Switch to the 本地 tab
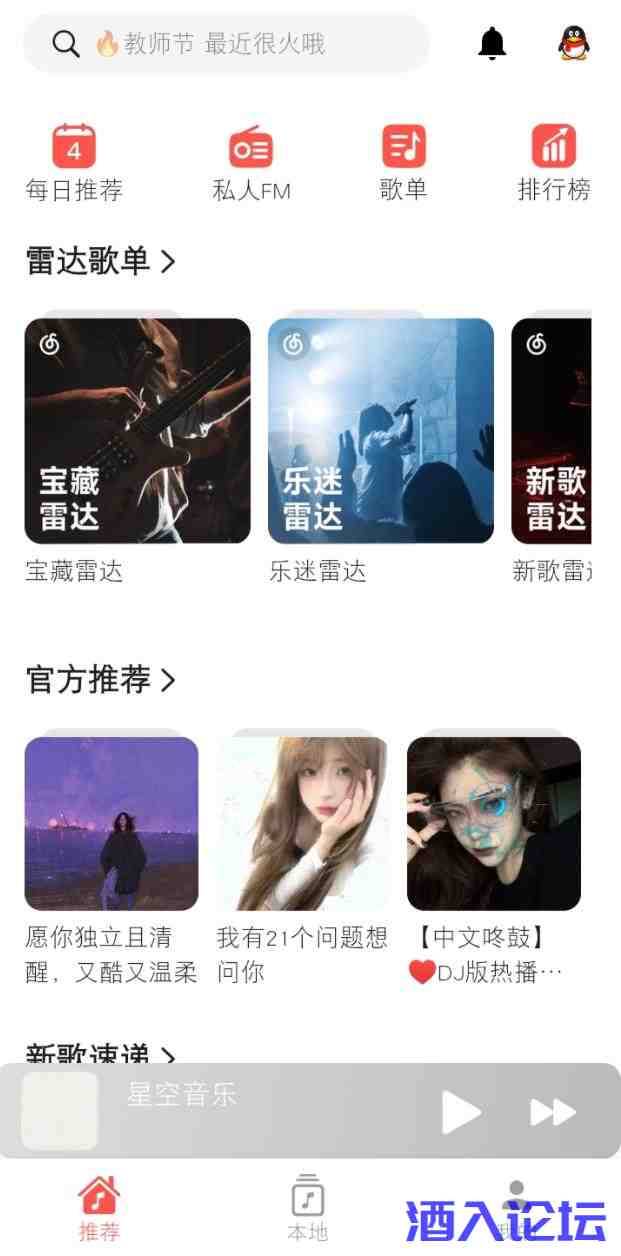621x1256 pixels. (x=308, y=1208)
